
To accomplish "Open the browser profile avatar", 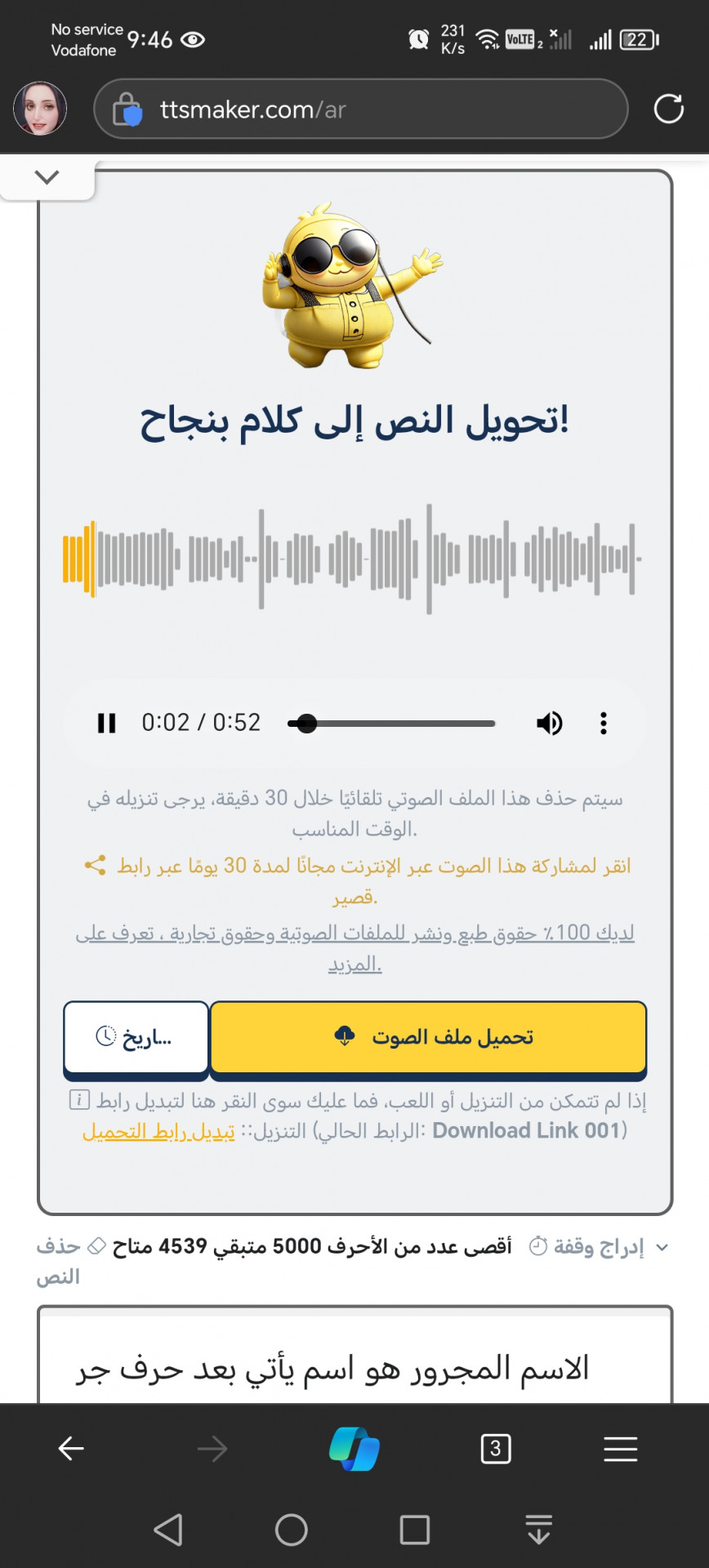I will tap(39, 109).
